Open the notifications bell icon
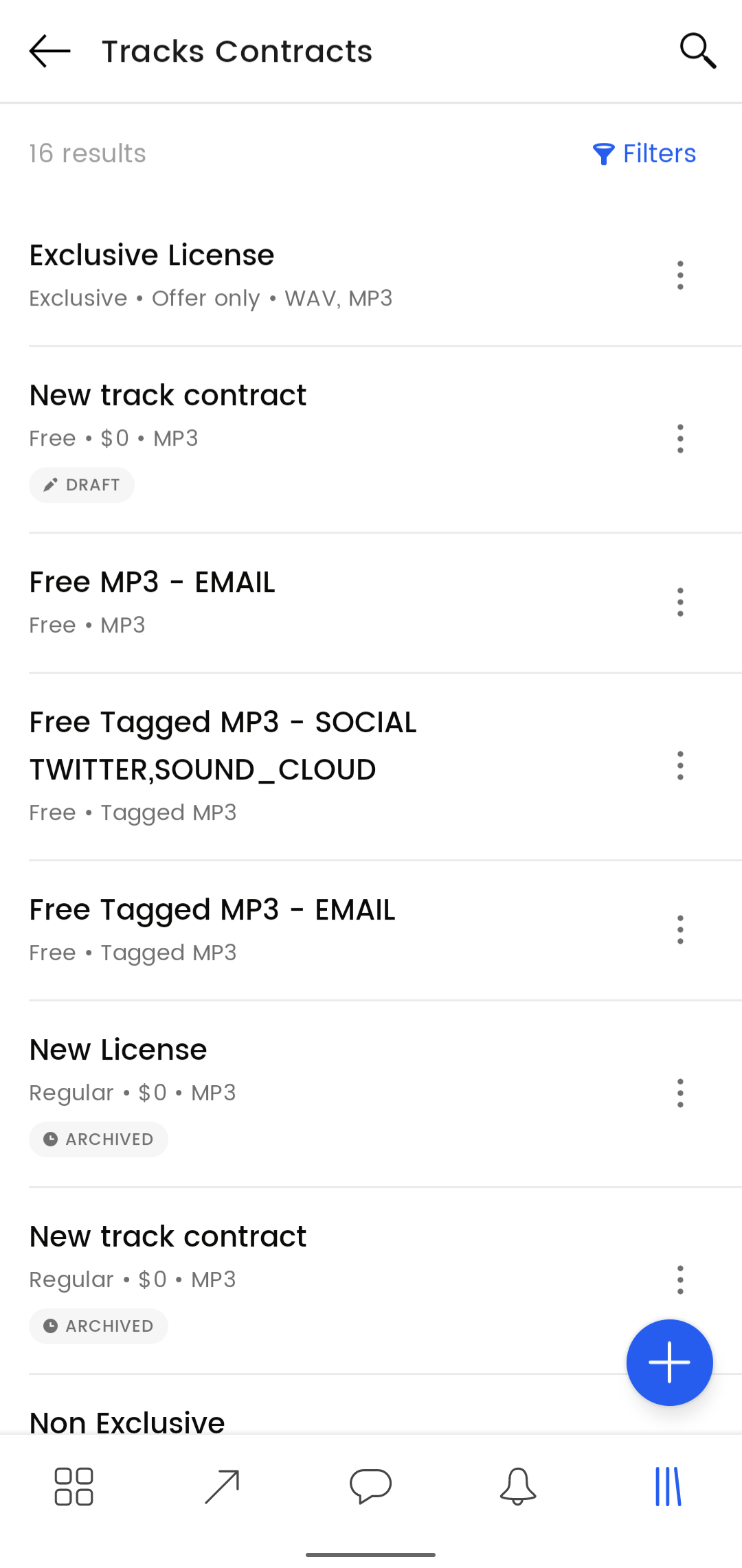This screenshot has height=1568, width=742. tap(519, 1486)
